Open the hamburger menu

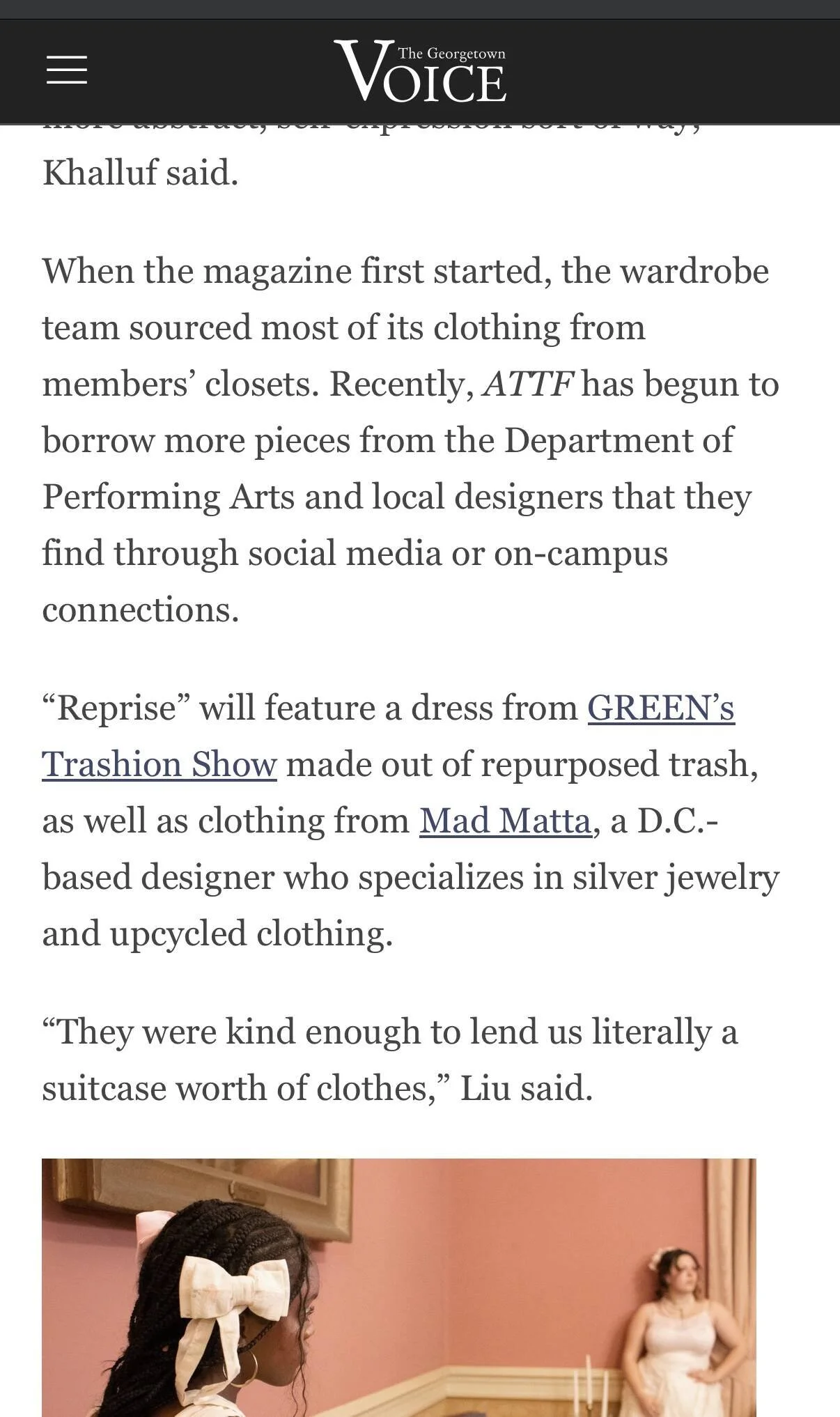click(x=67, y=70)
